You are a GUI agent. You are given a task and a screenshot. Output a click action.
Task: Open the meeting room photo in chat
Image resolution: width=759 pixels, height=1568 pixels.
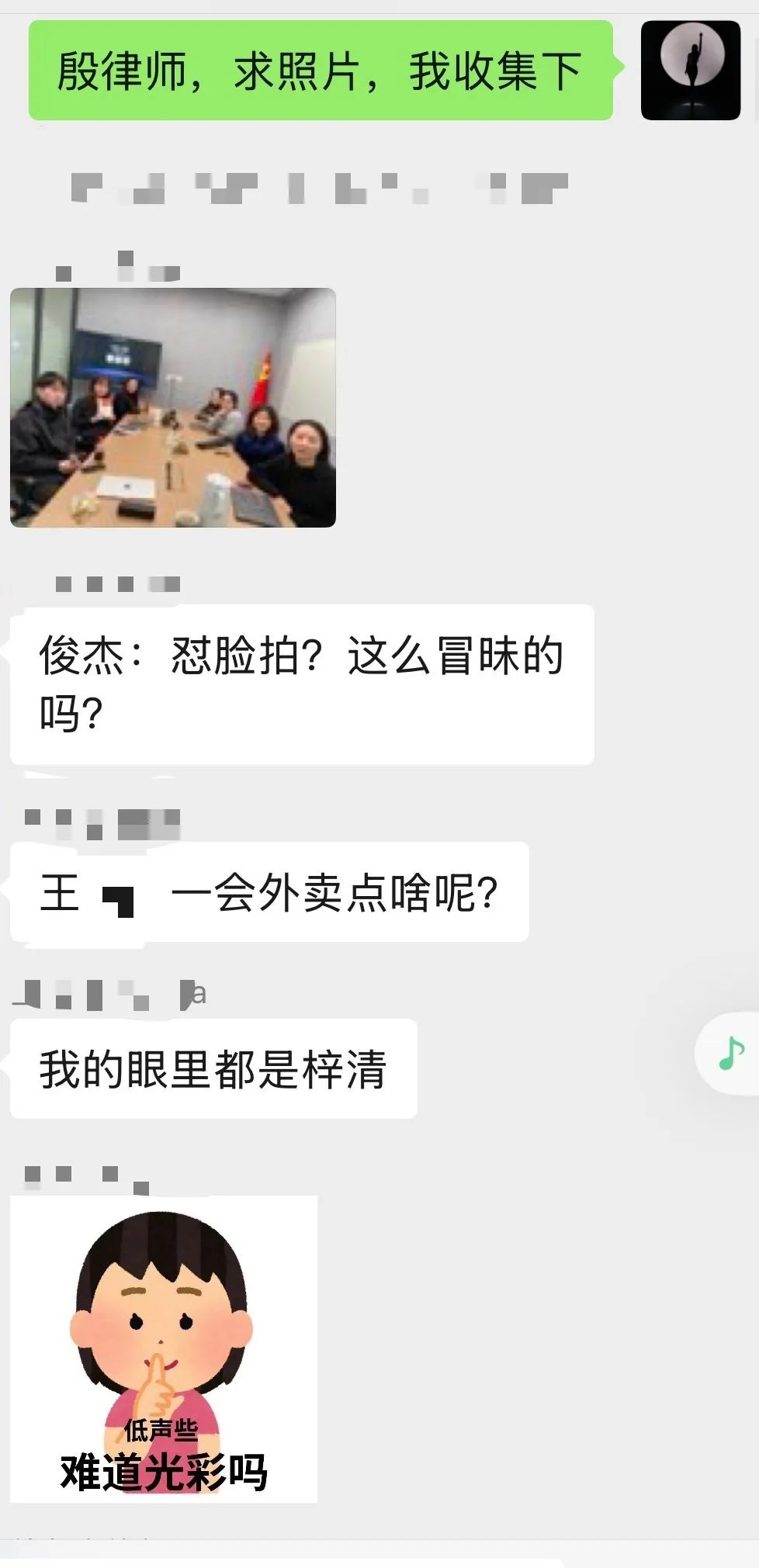[172, 407]
